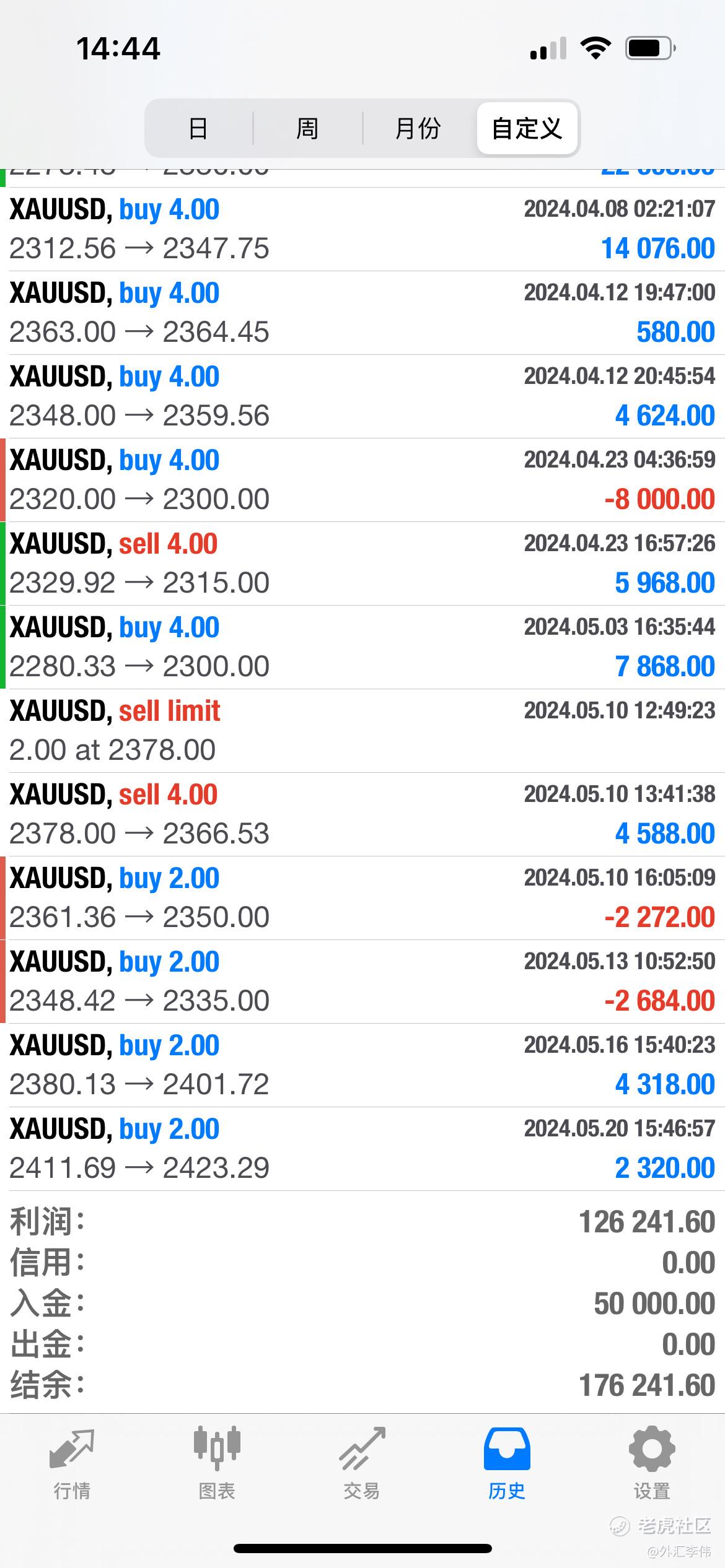Screen dimensions: 725x1568
Task: View the buy trade with 4 624.00 profit
Action: 362,396
